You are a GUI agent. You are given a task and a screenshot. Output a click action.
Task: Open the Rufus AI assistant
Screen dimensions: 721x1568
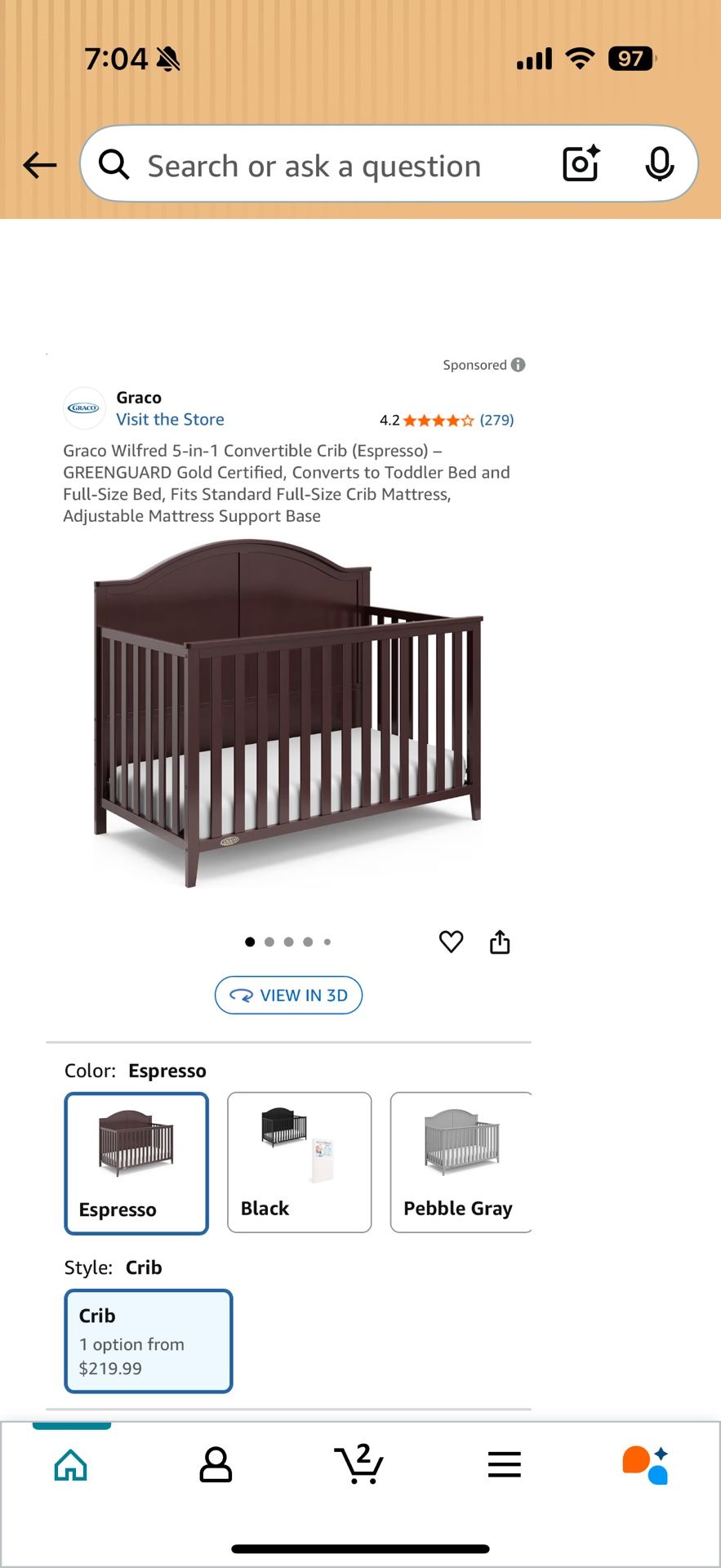[x=644, y=1464]
